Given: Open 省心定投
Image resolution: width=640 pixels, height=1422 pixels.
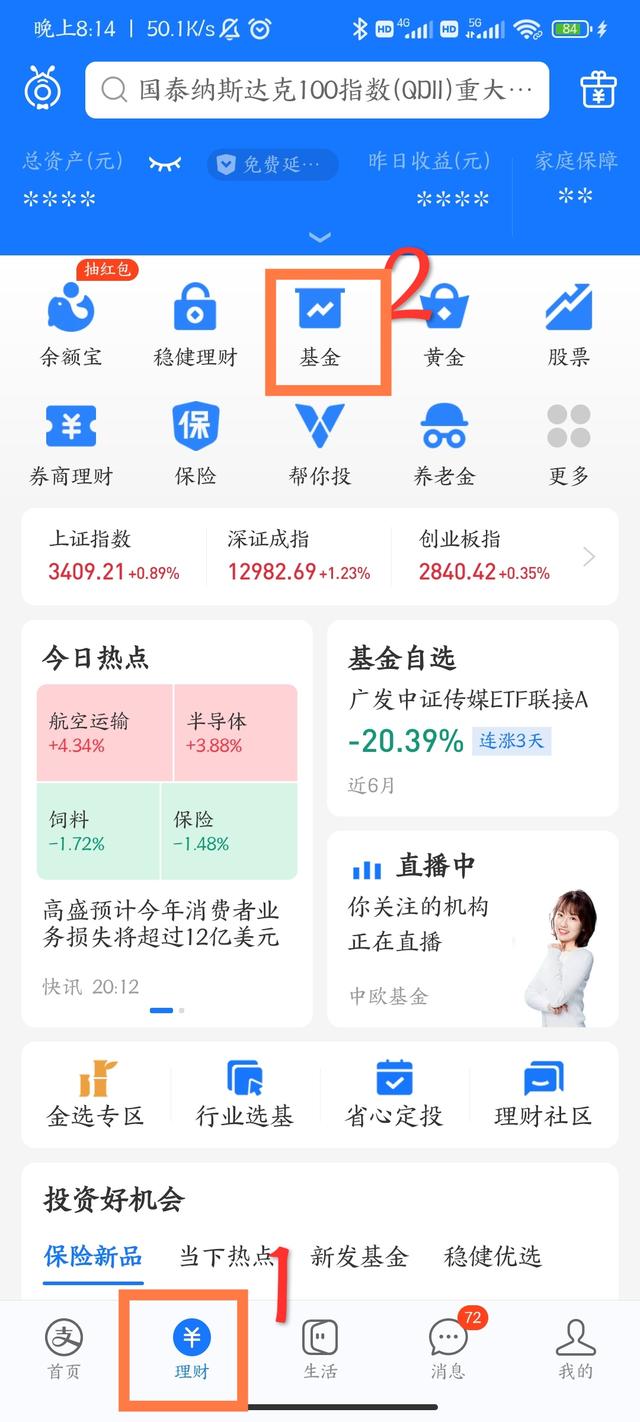Looking at the screenshot, I should tap(394, 1094).
